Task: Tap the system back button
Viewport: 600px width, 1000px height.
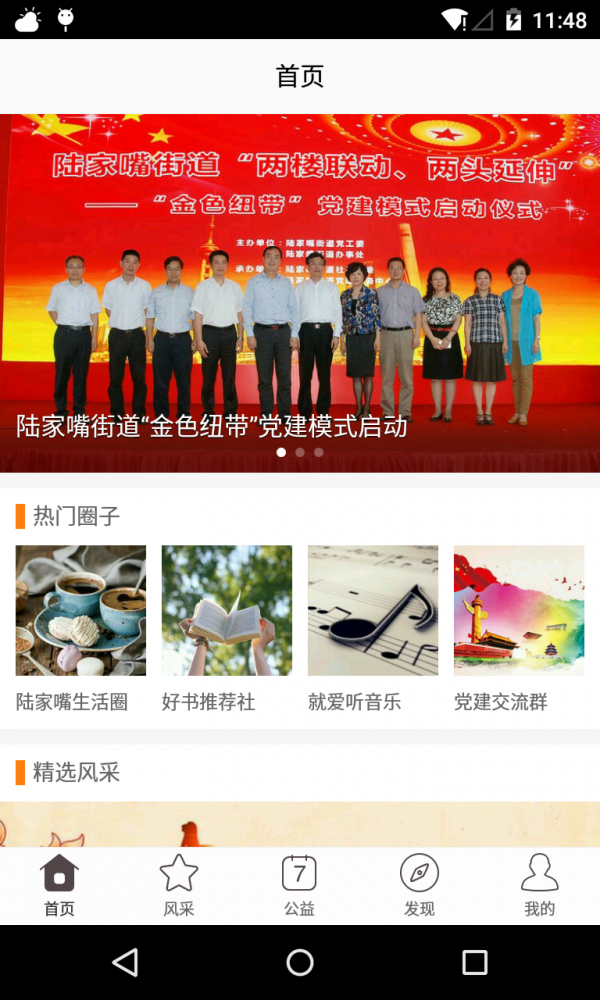Action: coord(125,962)
